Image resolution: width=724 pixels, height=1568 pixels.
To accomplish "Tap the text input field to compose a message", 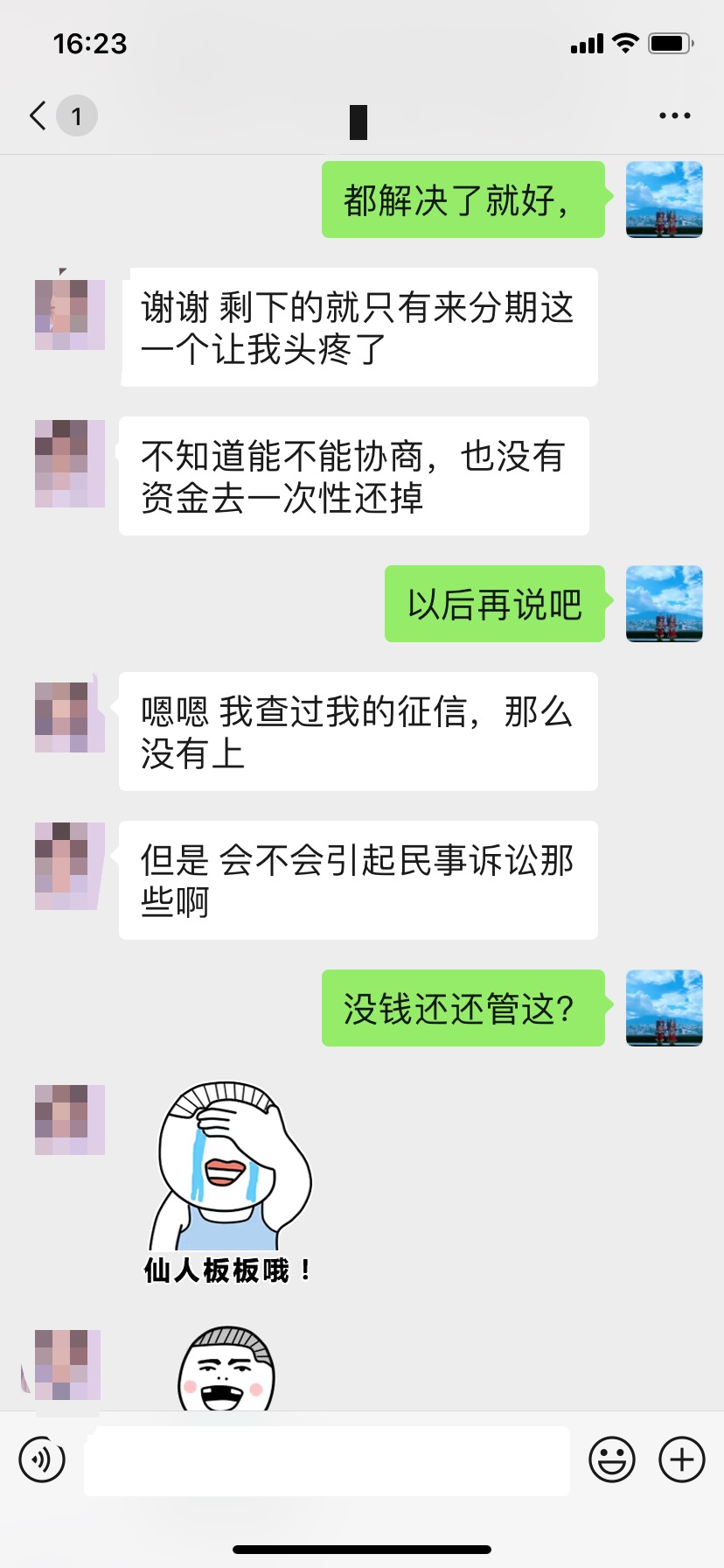I will [326, 1459].
